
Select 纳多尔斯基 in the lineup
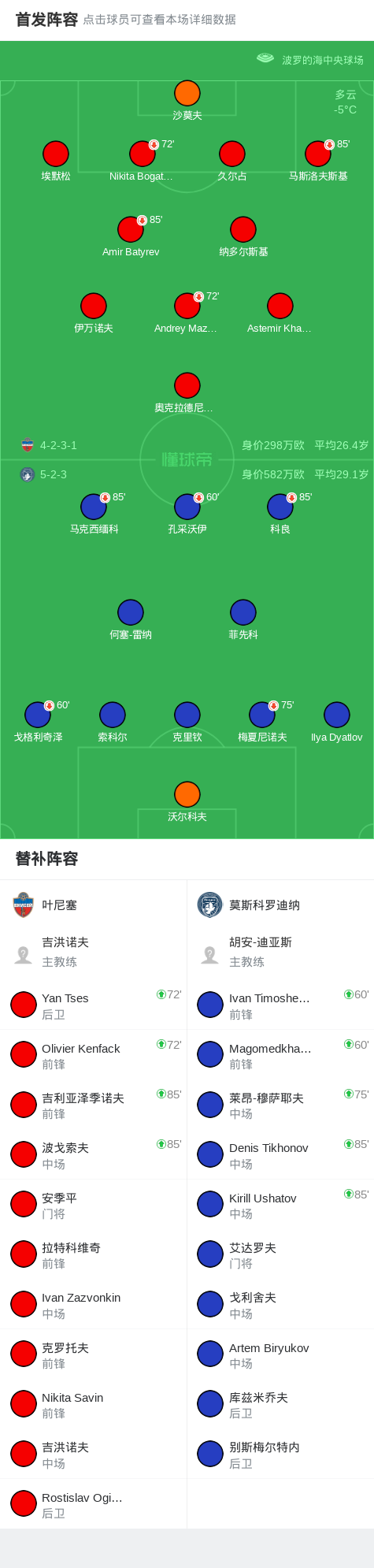[x=243, y=237]
